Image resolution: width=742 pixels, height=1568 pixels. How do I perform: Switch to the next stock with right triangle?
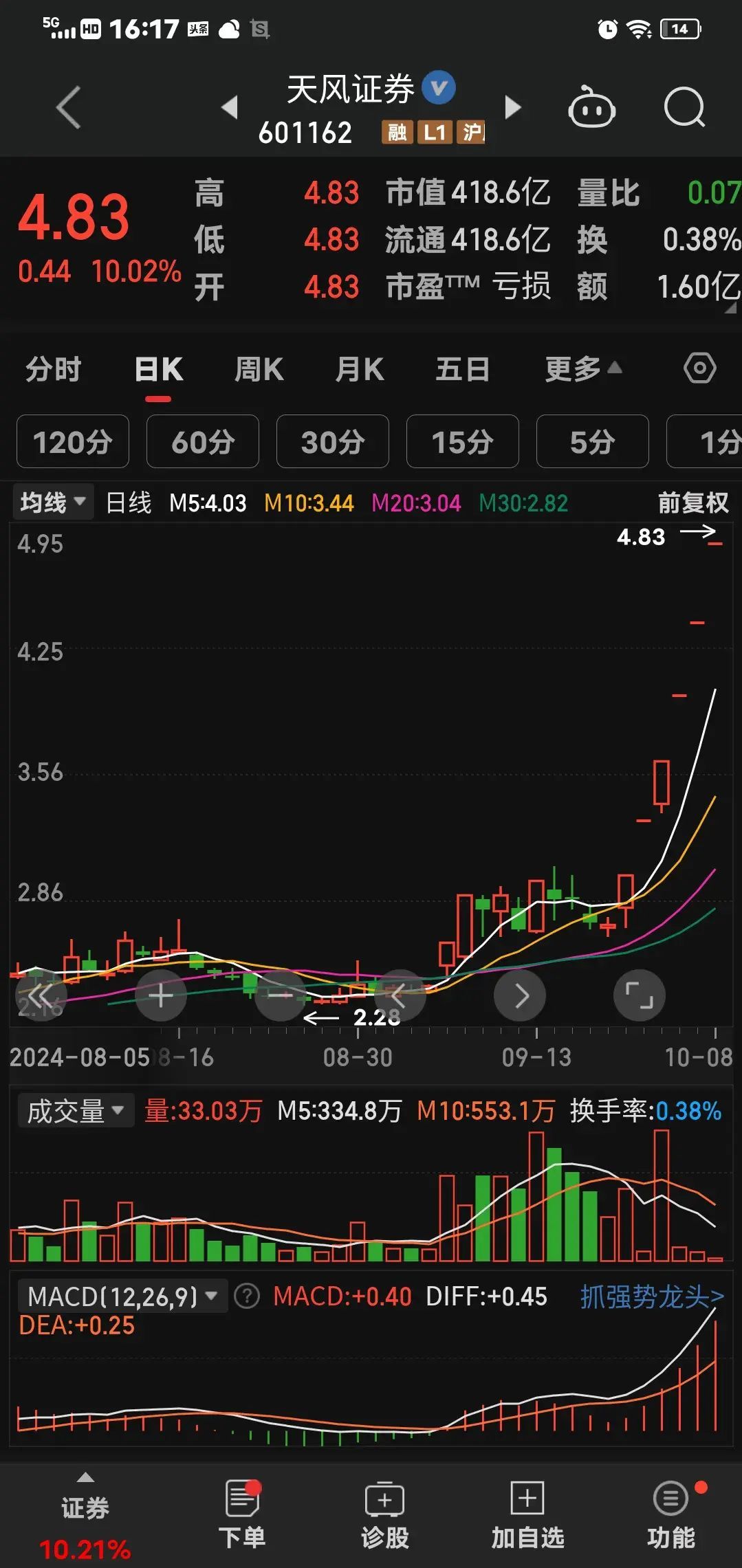tap(512, 107)
